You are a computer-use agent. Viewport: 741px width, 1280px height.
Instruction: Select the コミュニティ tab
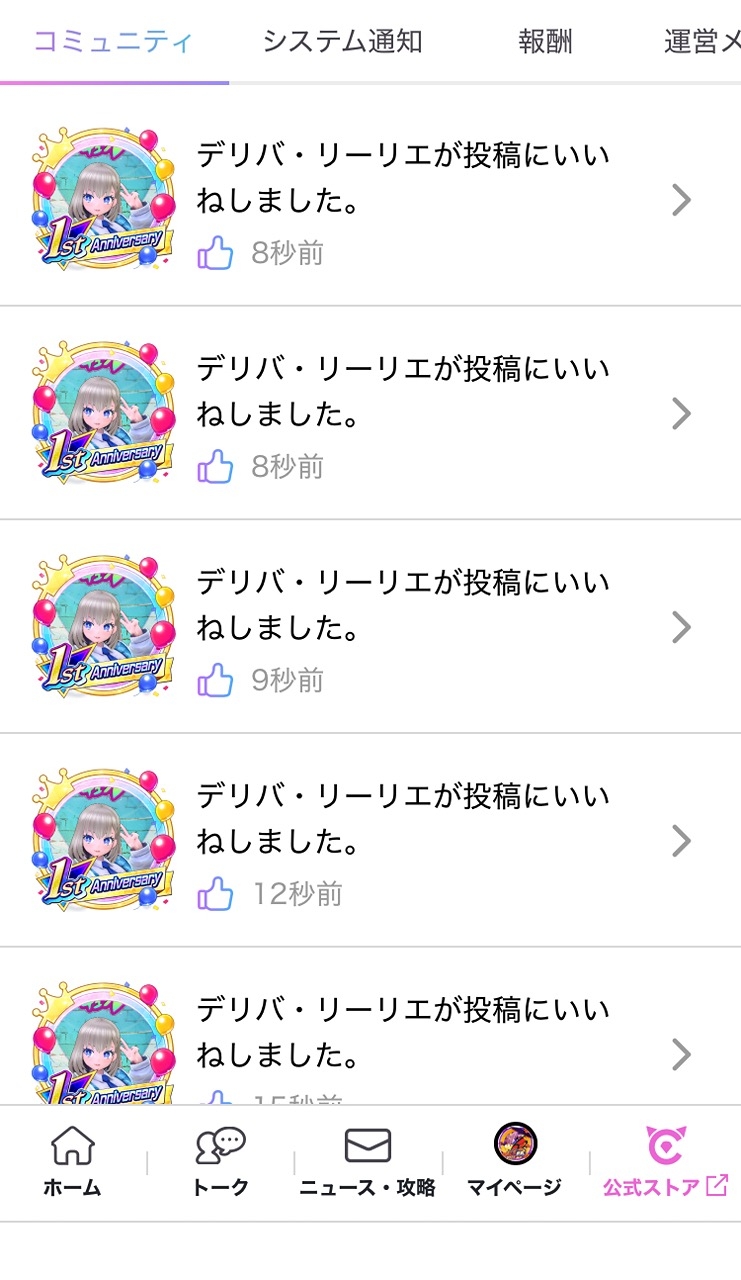tap(113, 42)
